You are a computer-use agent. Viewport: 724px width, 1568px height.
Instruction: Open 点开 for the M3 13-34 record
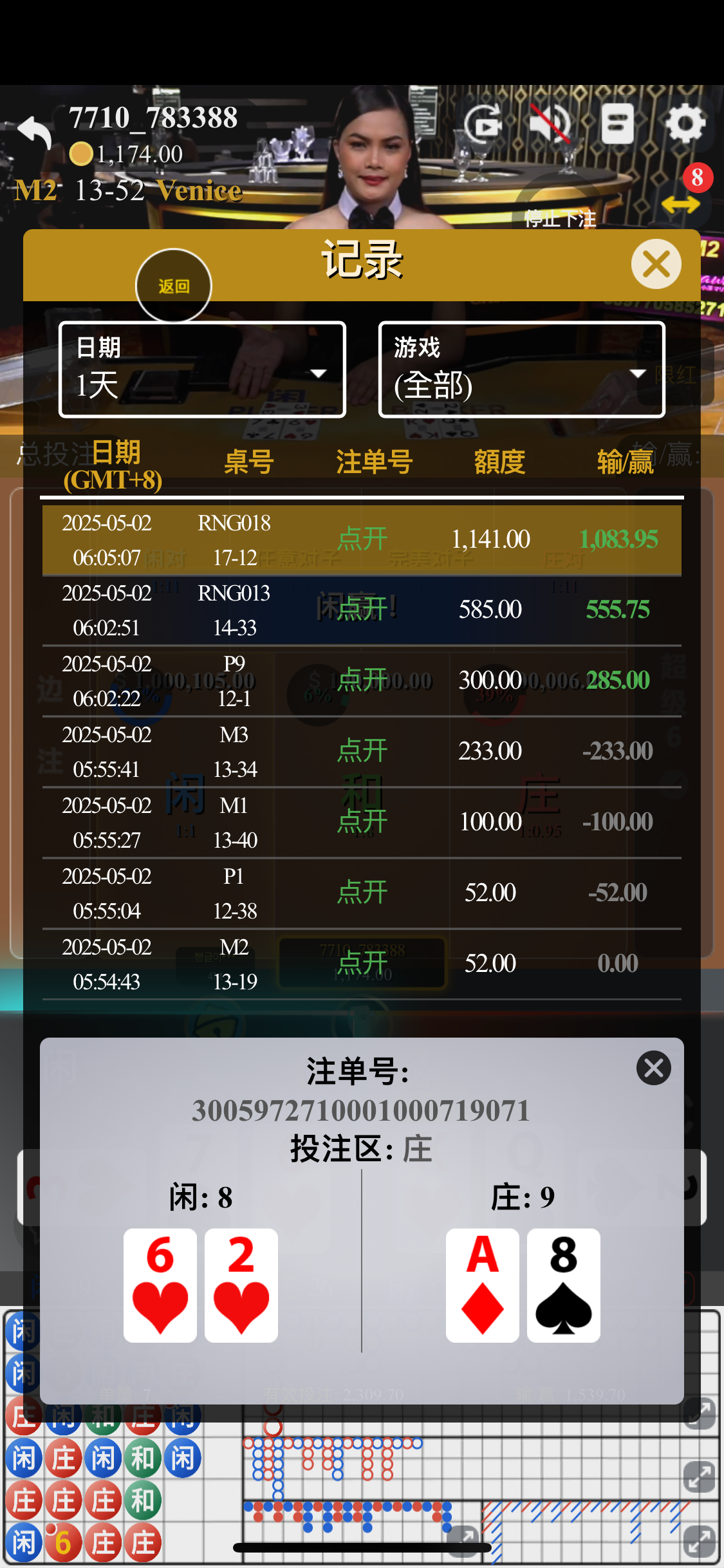362,751
